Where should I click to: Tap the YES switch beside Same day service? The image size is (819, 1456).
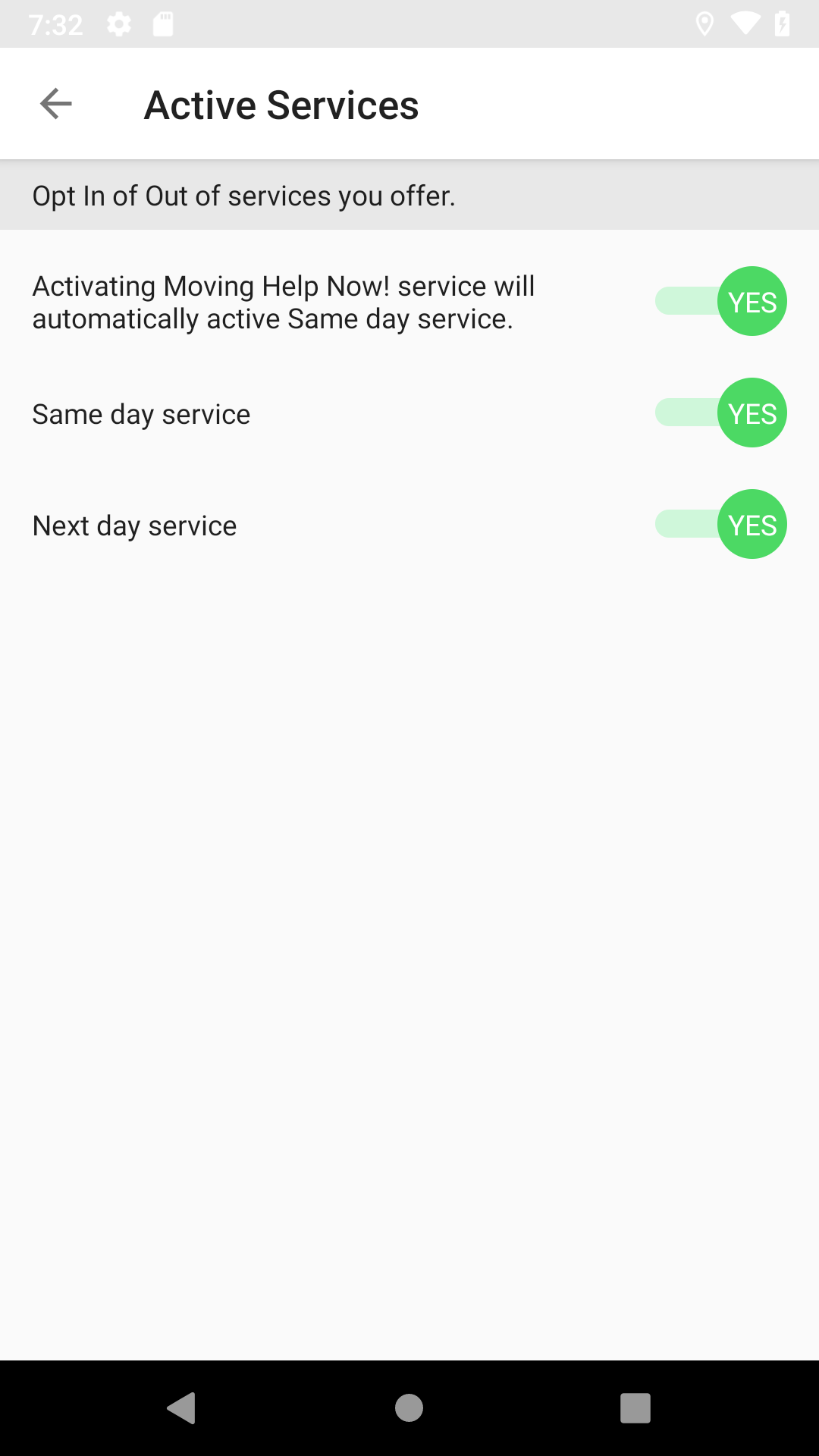coord(752,413)
